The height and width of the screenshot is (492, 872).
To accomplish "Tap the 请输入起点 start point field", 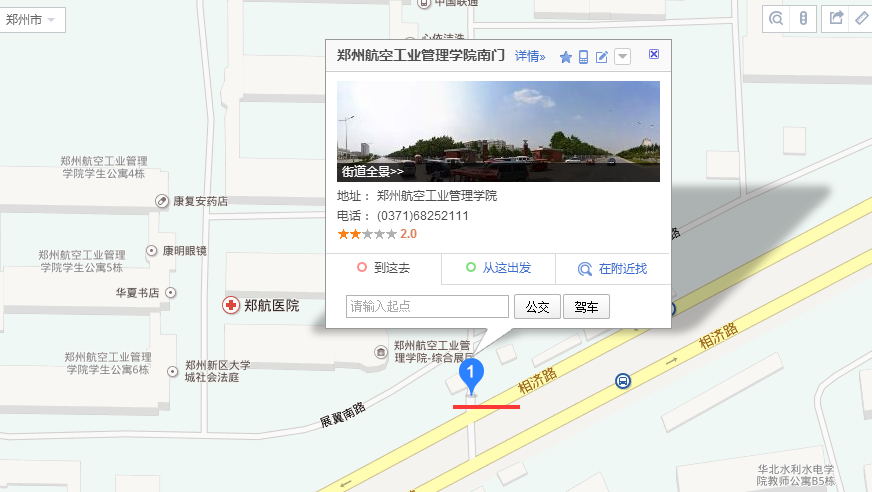I will point(427,307).
